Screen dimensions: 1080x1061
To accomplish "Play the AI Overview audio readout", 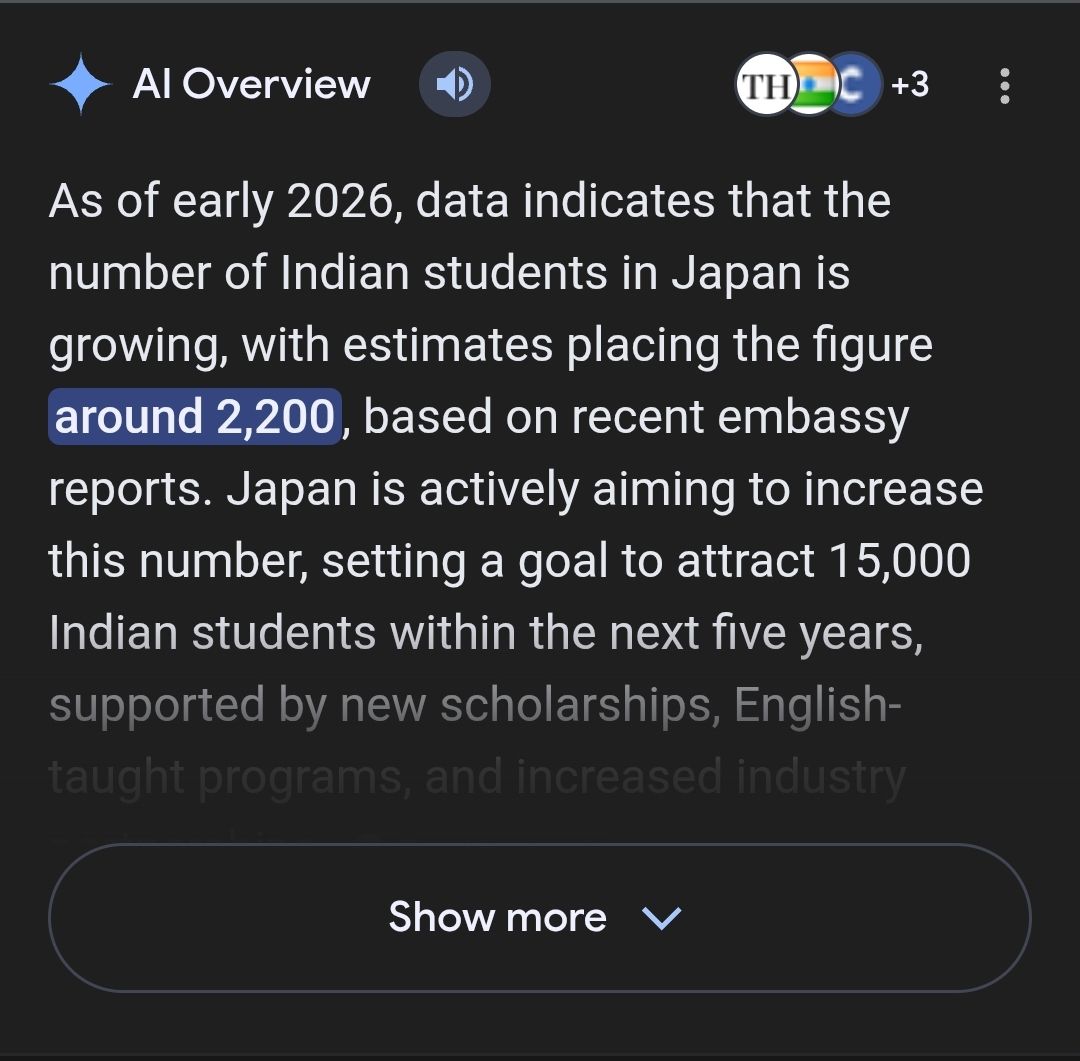I will point(454,85).
